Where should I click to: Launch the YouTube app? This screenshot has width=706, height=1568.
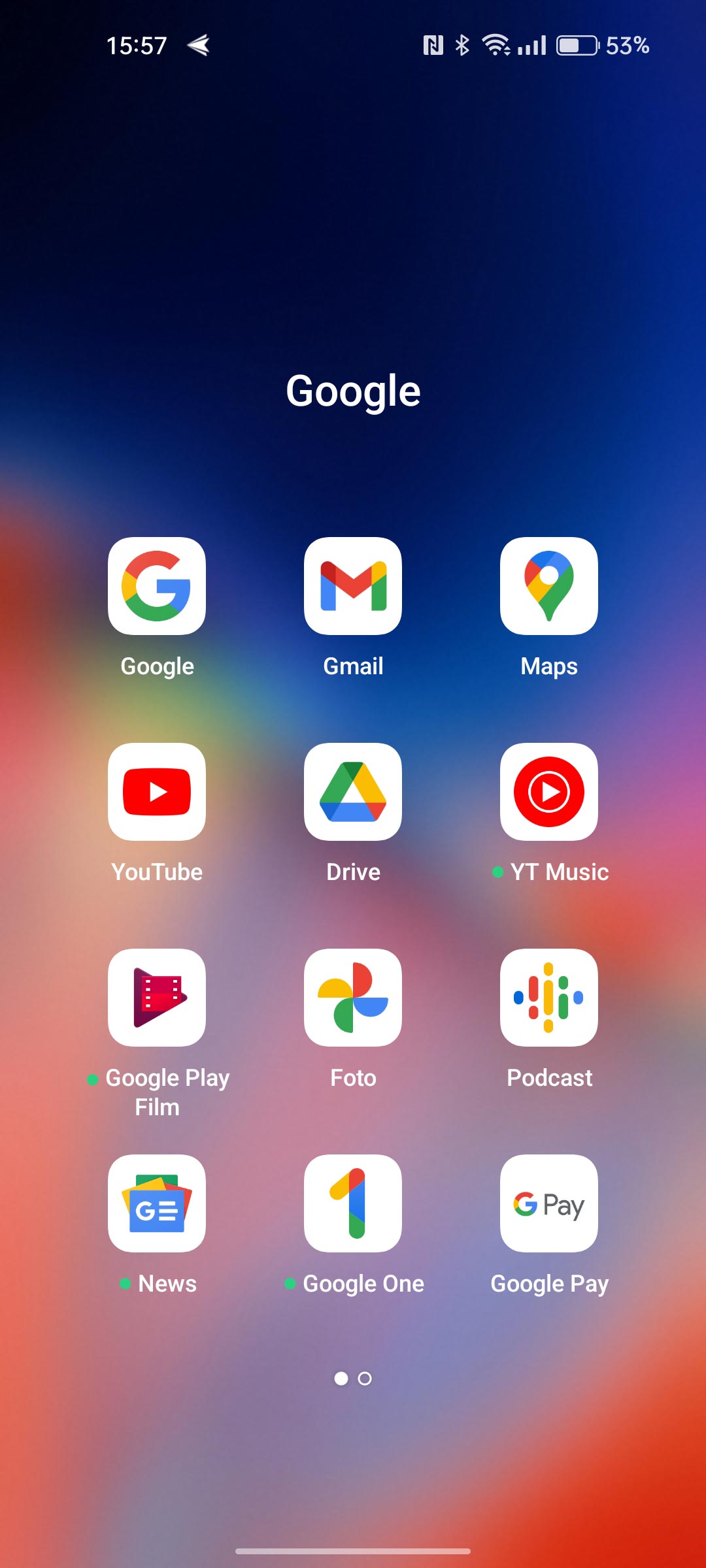click(x=157, y=792)
